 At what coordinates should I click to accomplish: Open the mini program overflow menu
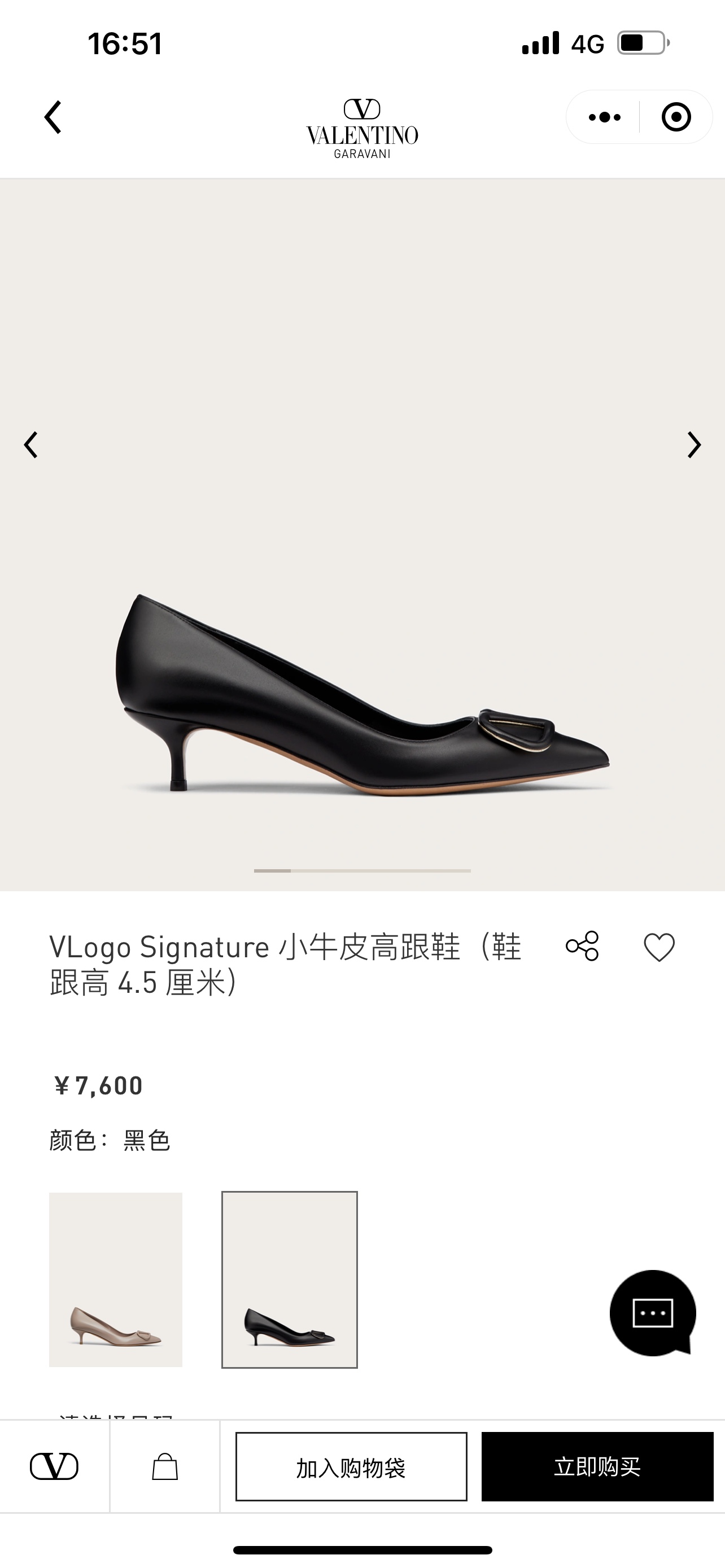[x=604, y=117]
